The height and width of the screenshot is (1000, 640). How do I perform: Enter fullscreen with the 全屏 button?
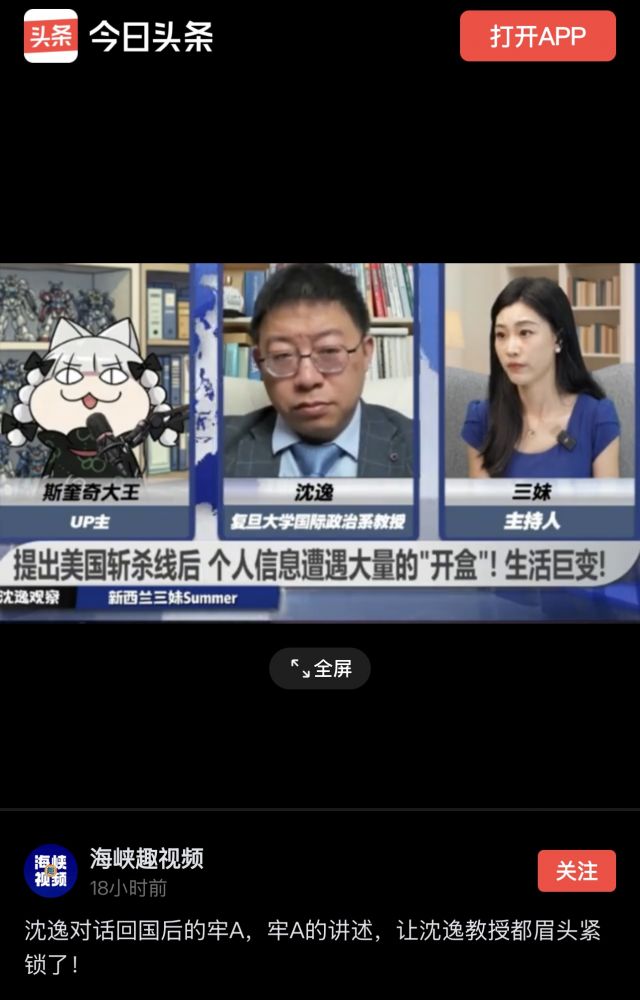[x=320, y=668]
